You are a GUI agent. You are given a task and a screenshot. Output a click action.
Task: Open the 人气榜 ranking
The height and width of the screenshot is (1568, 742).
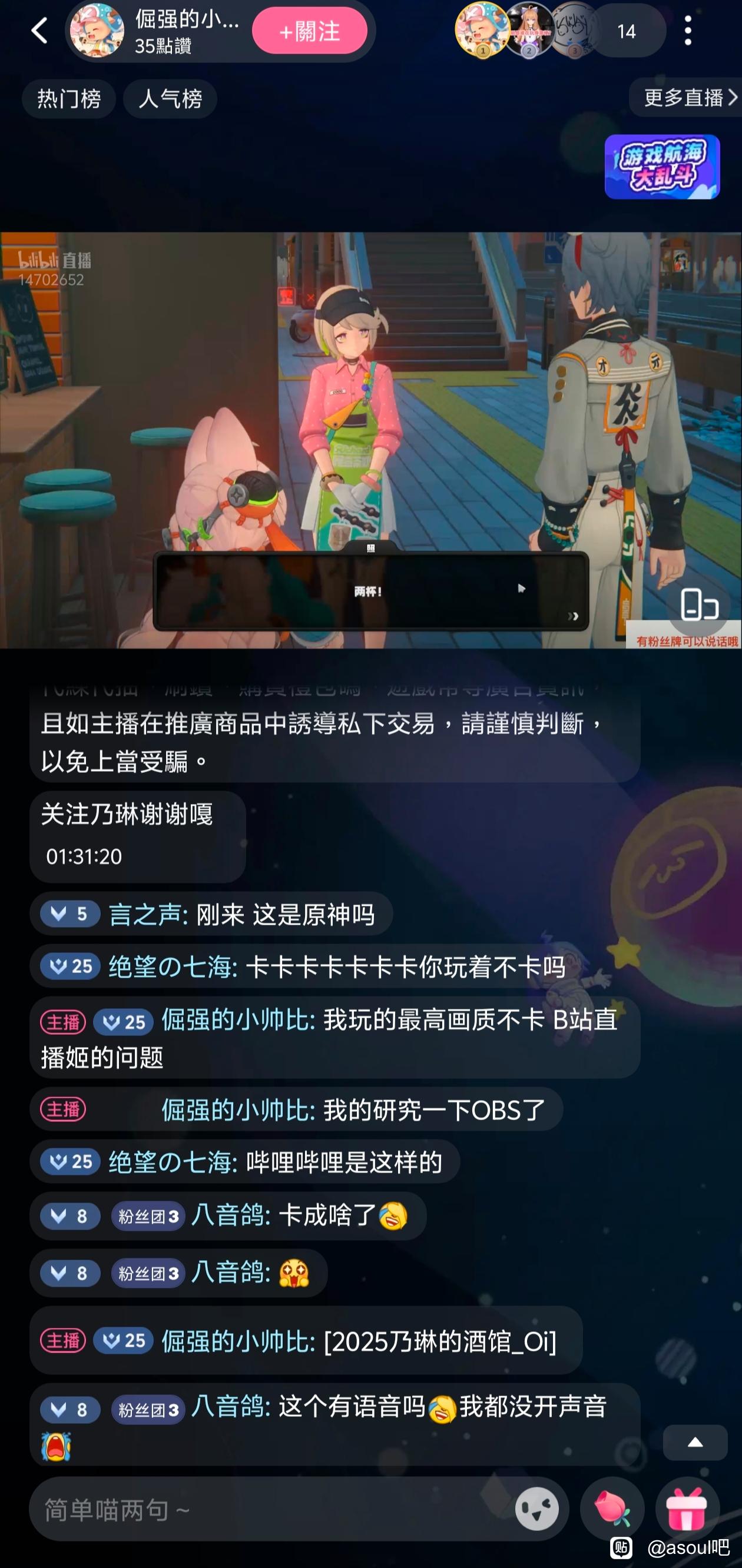pyautogui.click(x=170, y=99)
